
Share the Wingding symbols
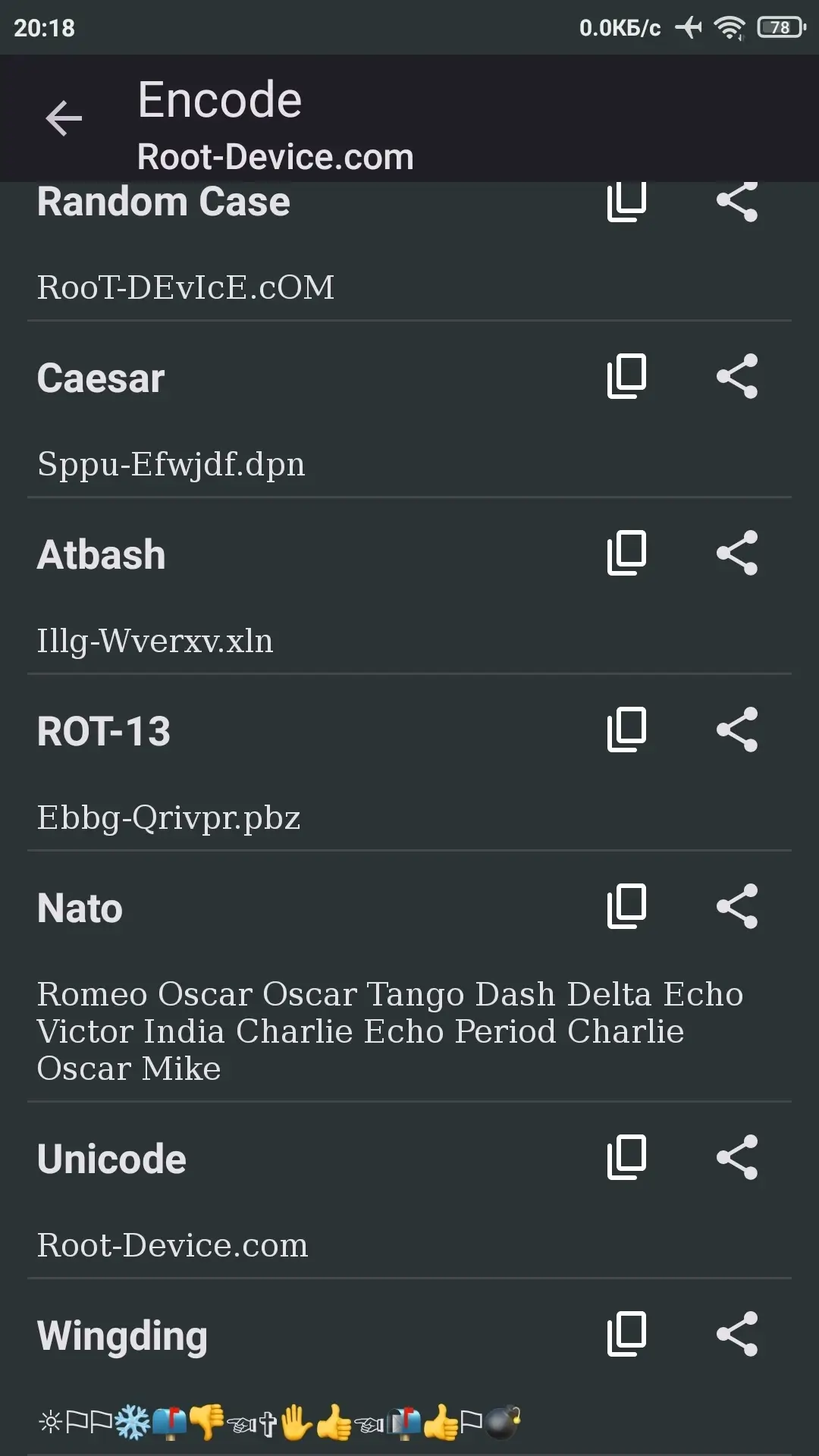[x=737, y=1334]
